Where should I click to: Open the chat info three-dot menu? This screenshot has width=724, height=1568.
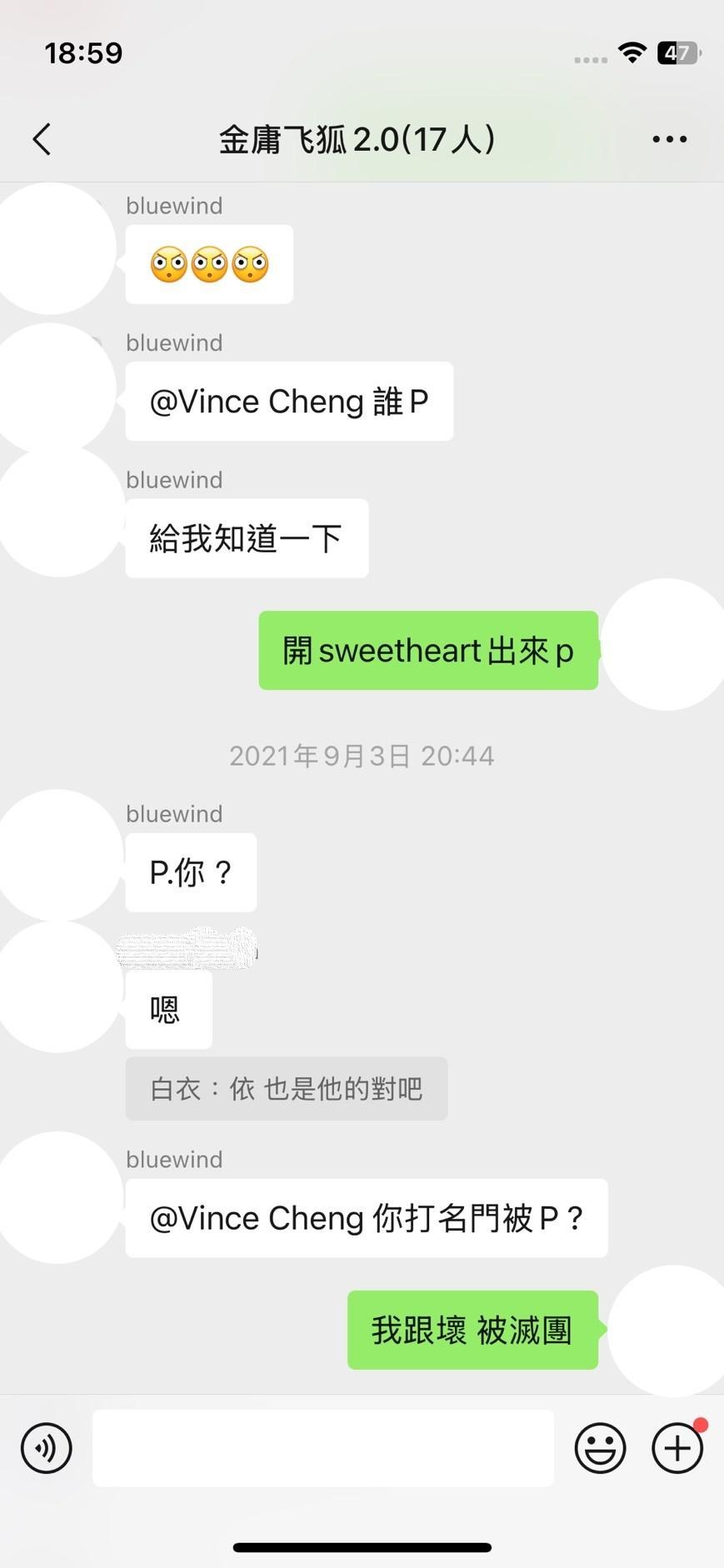(669, 139)
